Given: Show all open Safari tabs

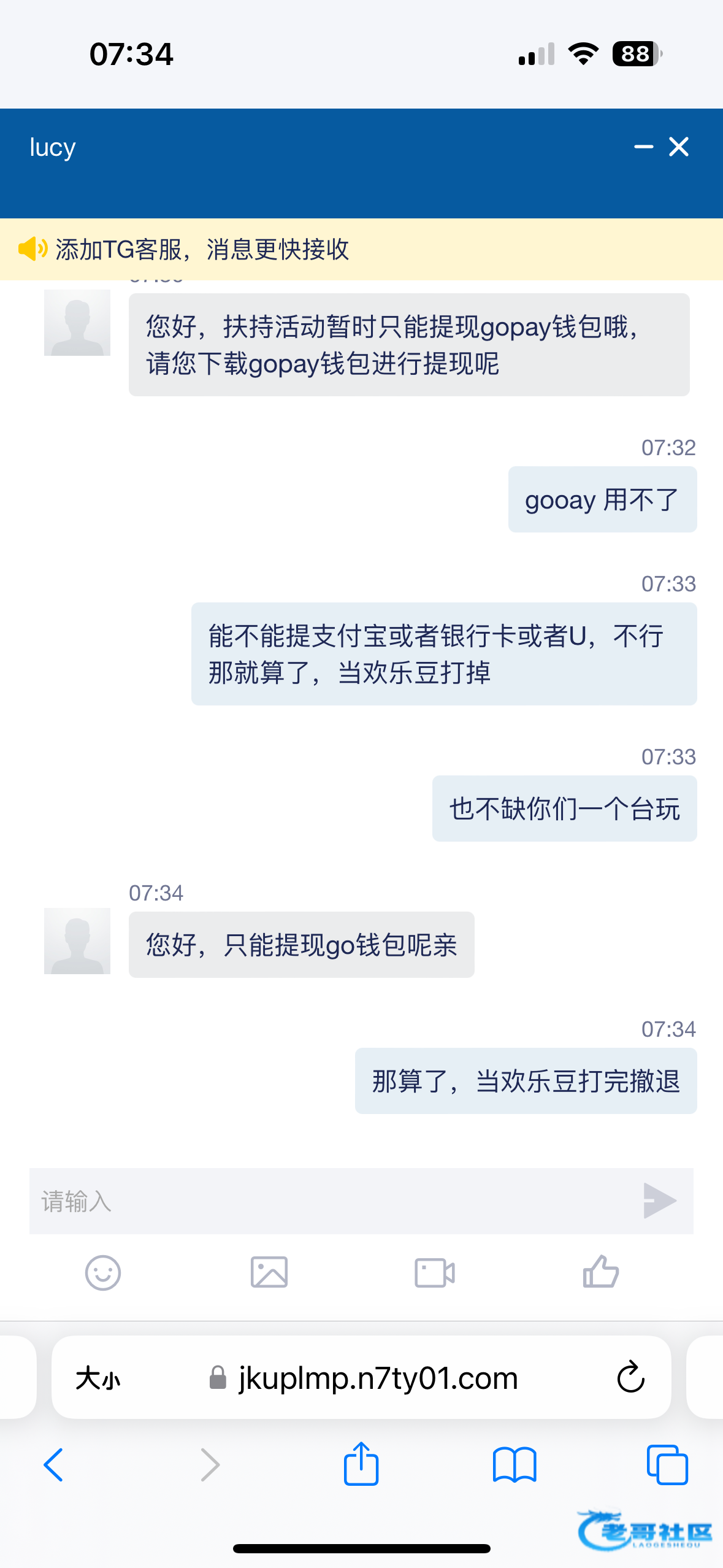Looking at the screenshot, I should point(667,1465).
